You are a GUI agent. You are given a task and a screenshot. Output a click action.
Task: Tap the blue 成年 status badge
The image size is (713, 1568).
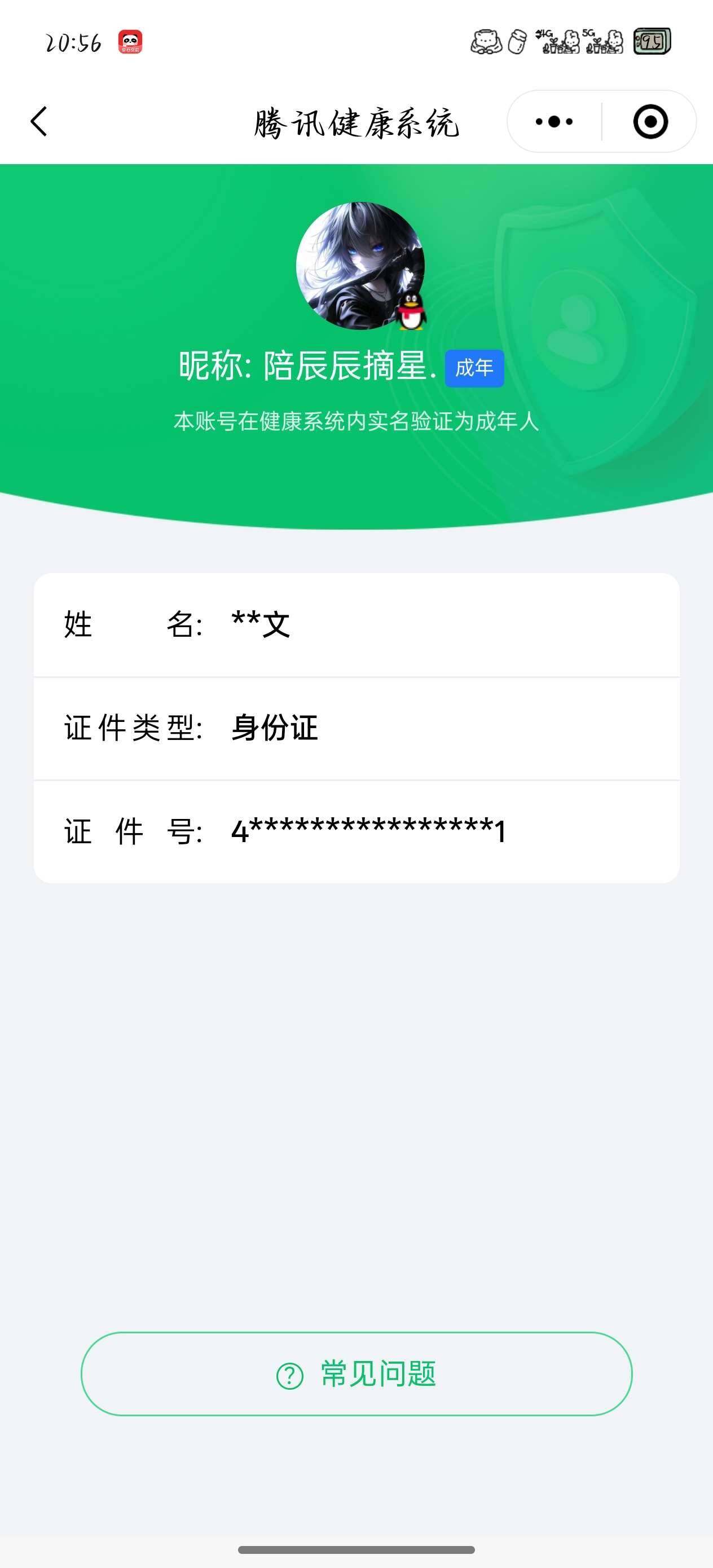click(x=474, y=367)
